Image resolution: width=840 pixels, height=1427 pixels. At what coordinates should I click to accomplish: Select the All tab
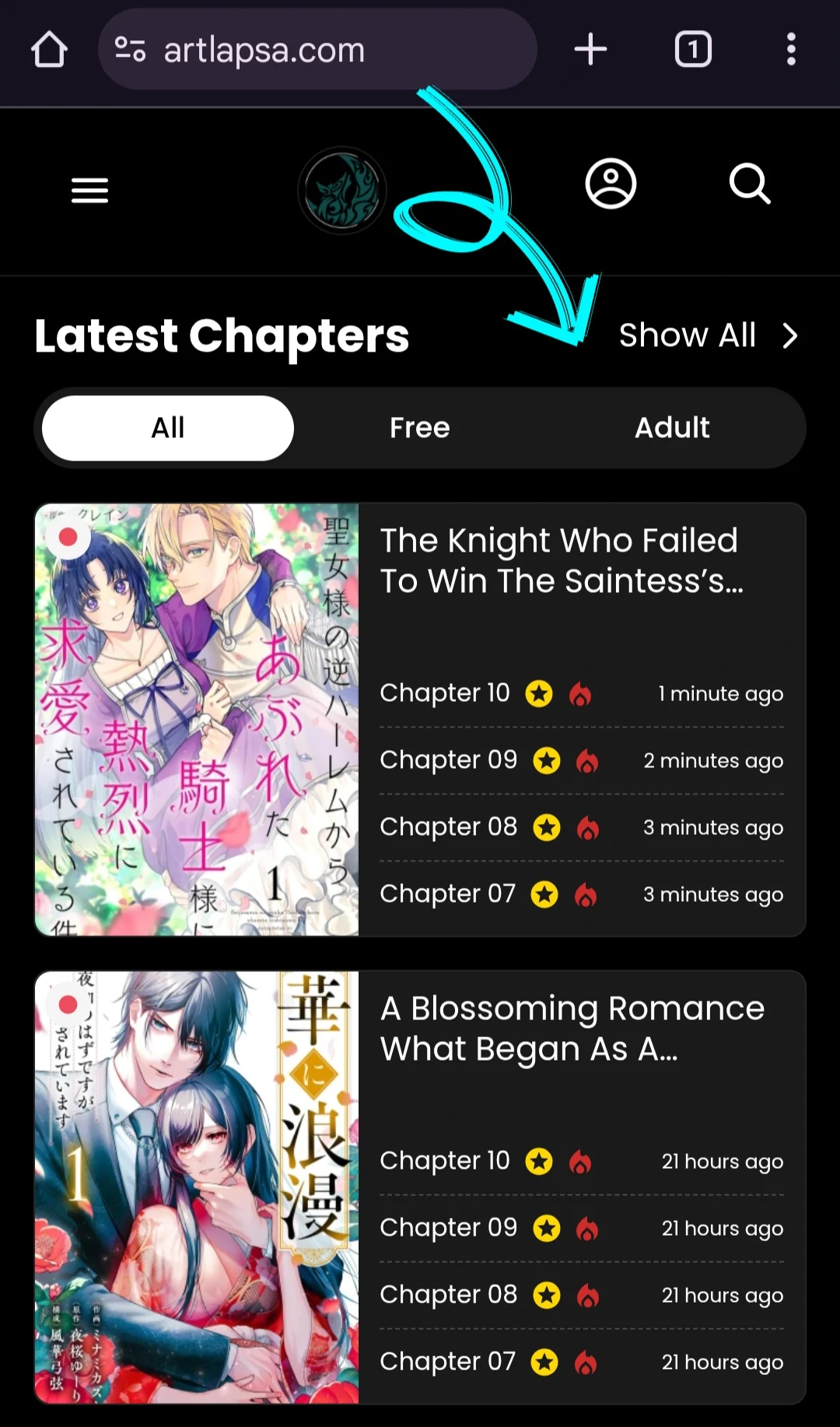pyautogui.click(x=168, y=428)
